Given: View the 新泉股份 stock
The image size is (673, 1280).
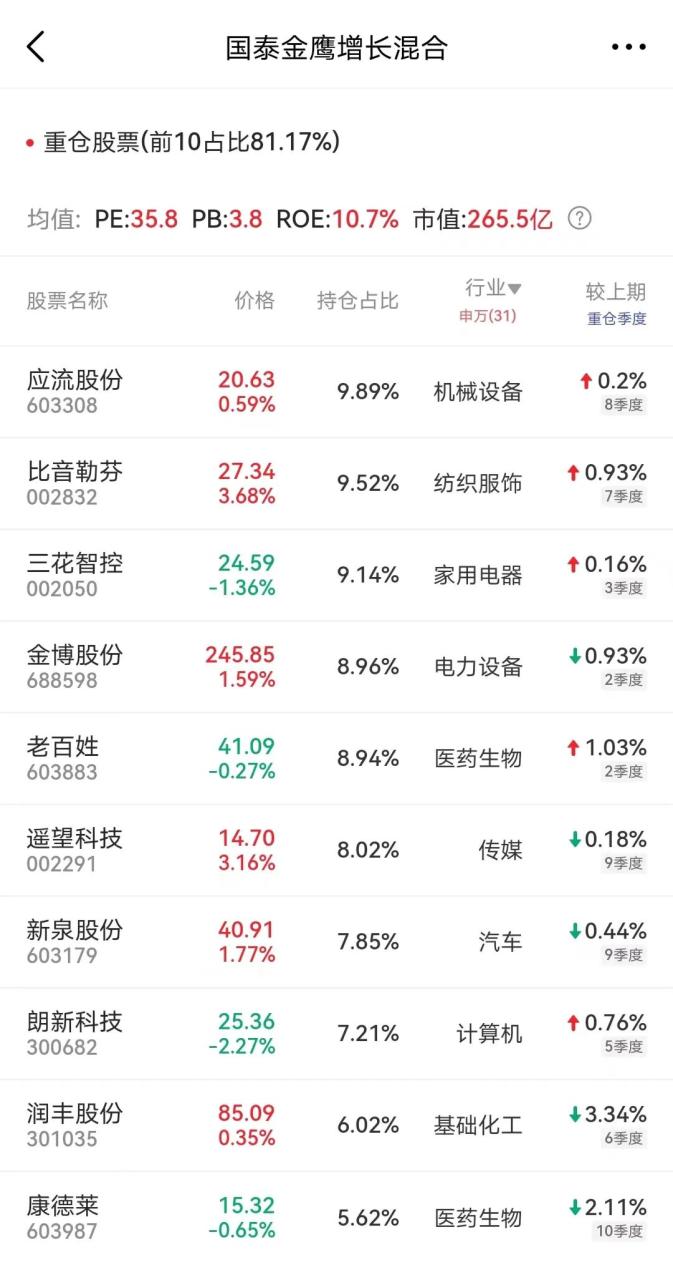Looking at the screenshot, I should 336,942.
